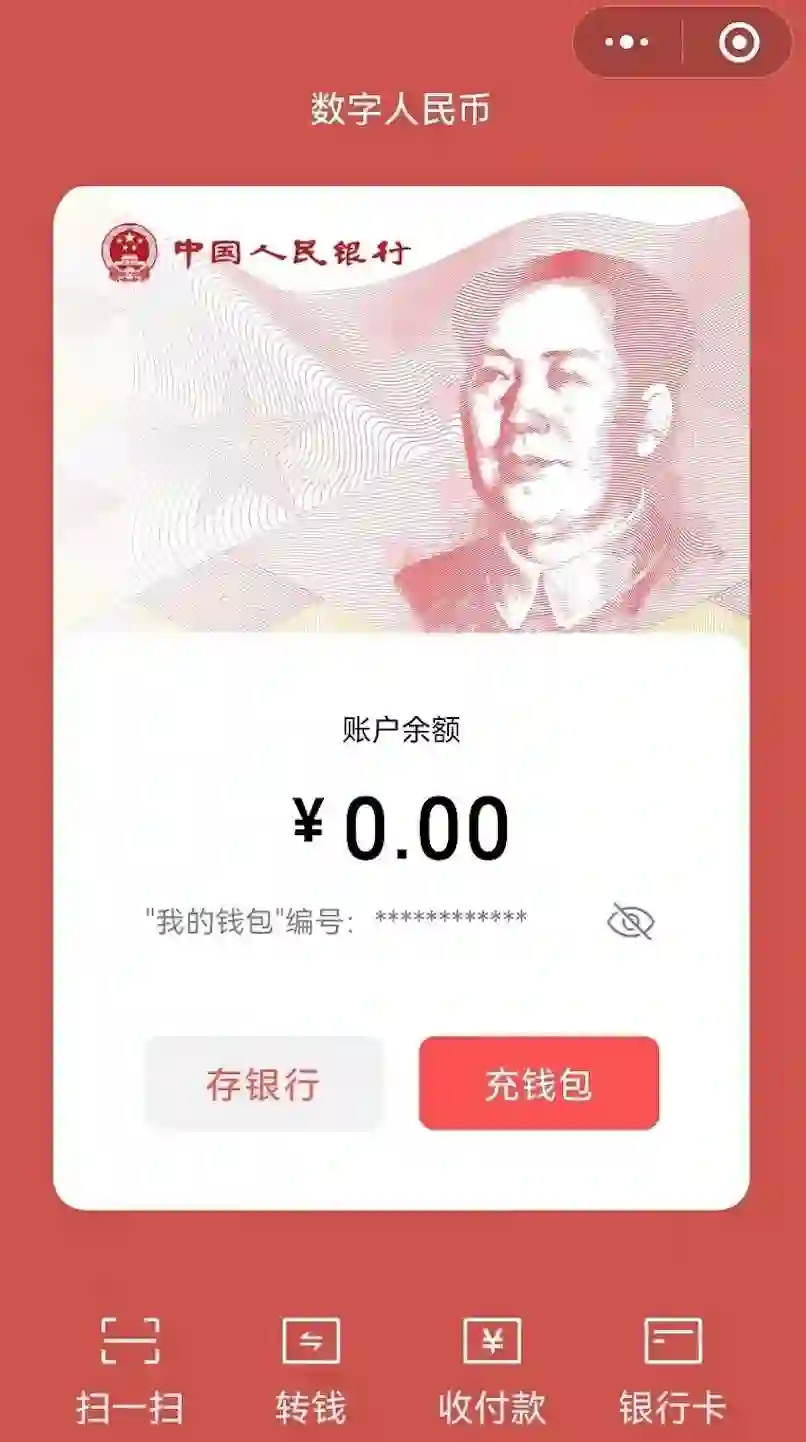Reveal the hidden wallet number

point(631,921)
